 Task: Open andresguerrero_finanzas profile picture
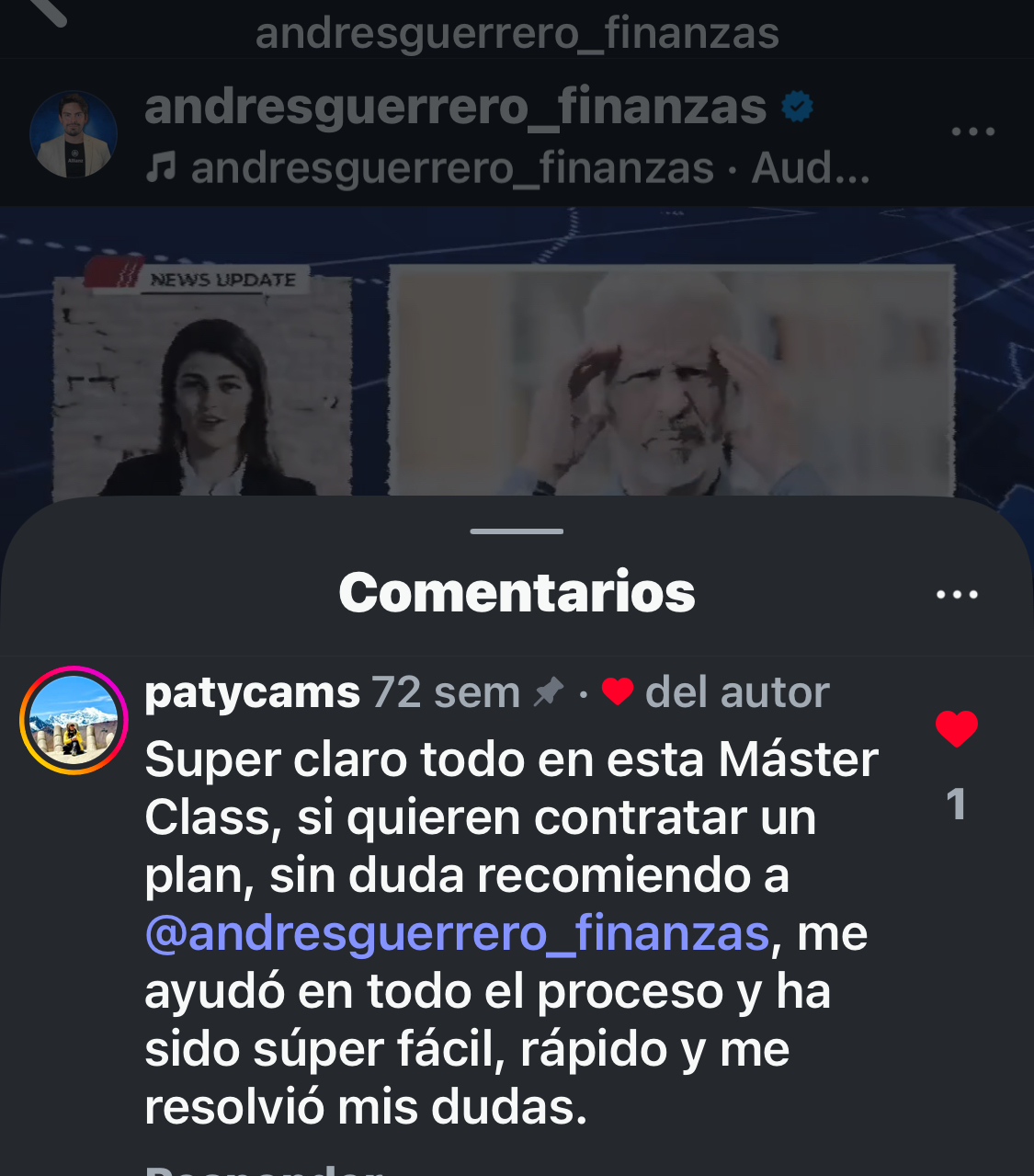point(74,134)
